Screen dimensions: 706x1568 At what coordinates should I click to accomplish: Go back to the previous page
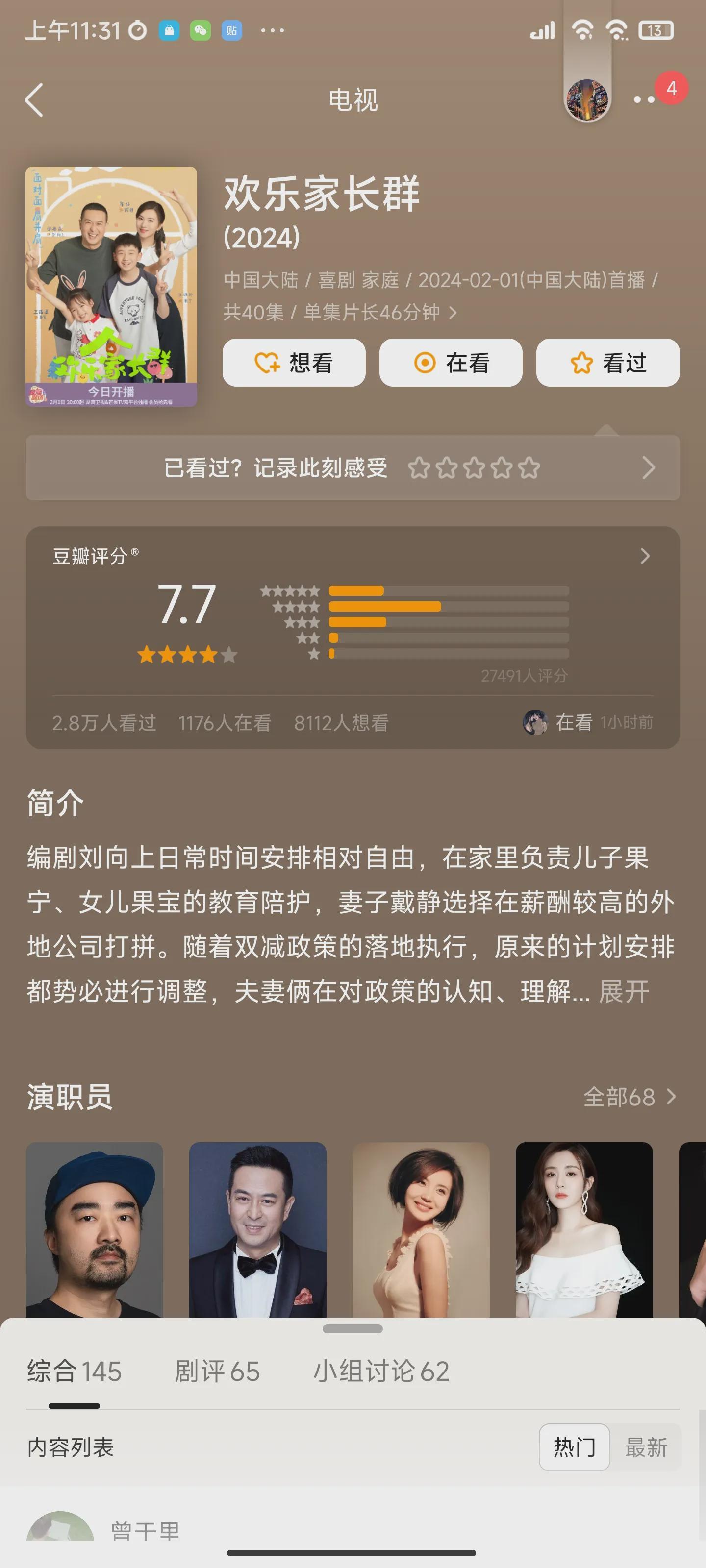click(x=35, y=100)
